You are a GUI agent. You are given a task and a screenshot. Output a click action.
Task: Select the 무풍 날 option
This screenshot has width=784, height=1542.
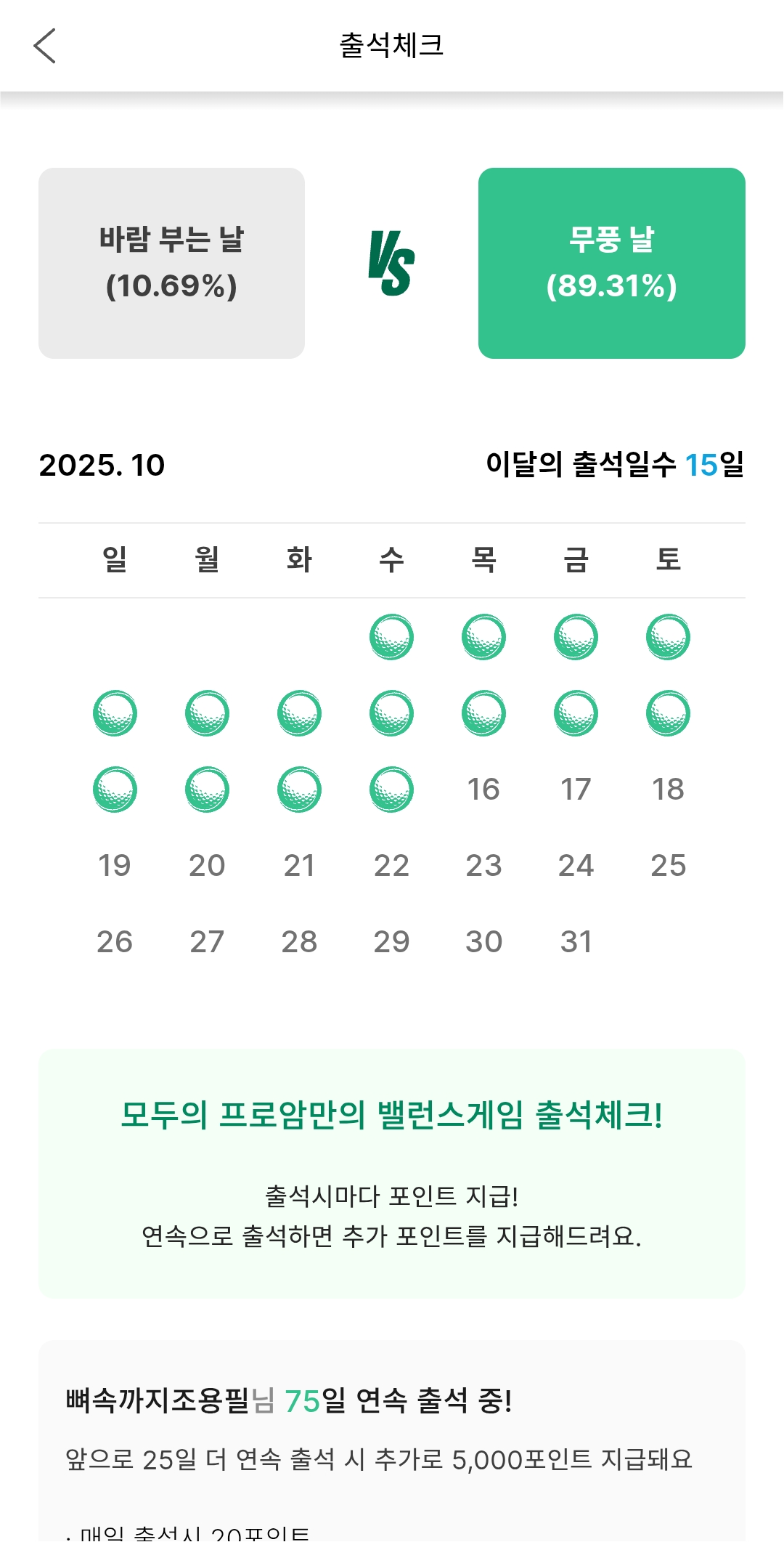point(611,263)
